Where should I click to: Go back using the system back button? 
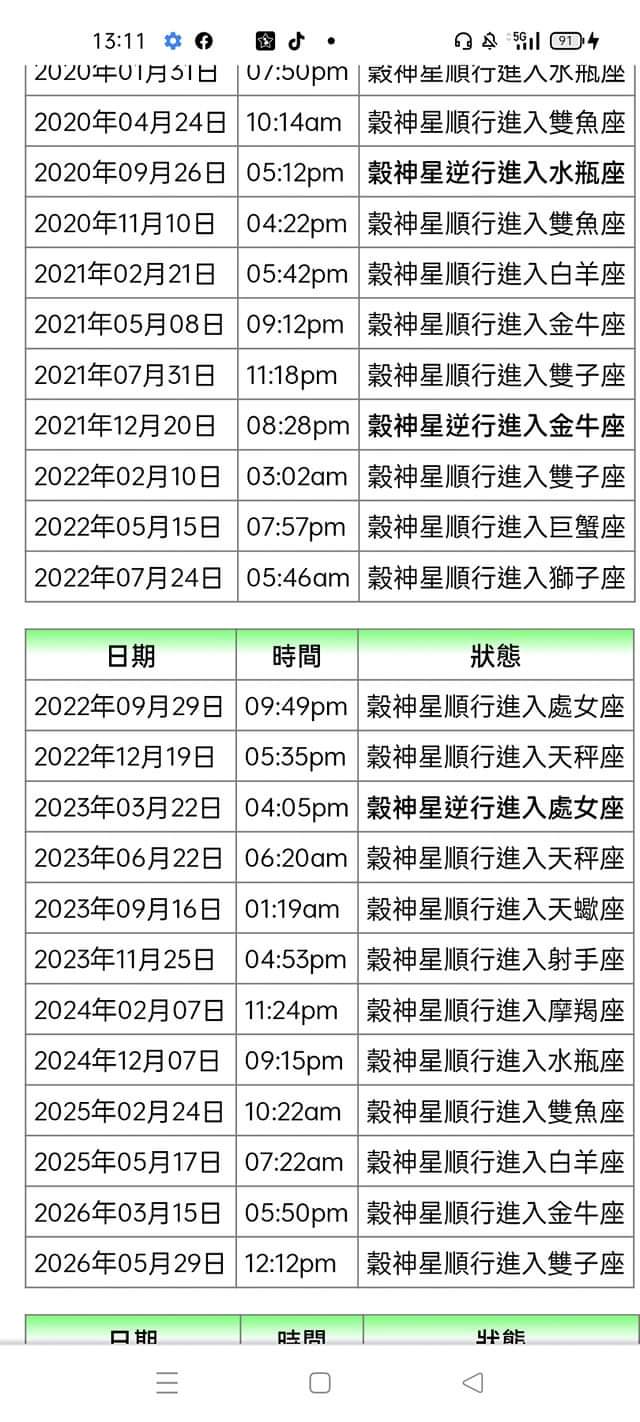(x=473, y=1382)
